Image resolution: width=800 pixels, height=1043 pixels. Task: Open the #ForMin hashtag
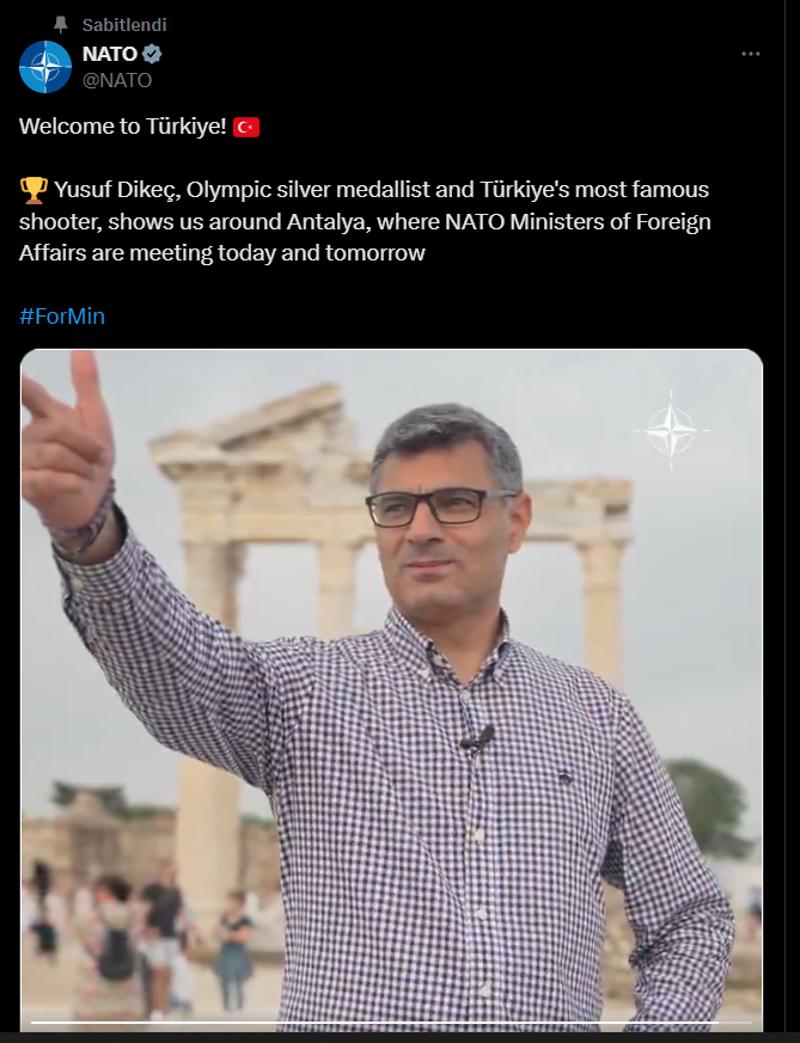pos(62,316)
